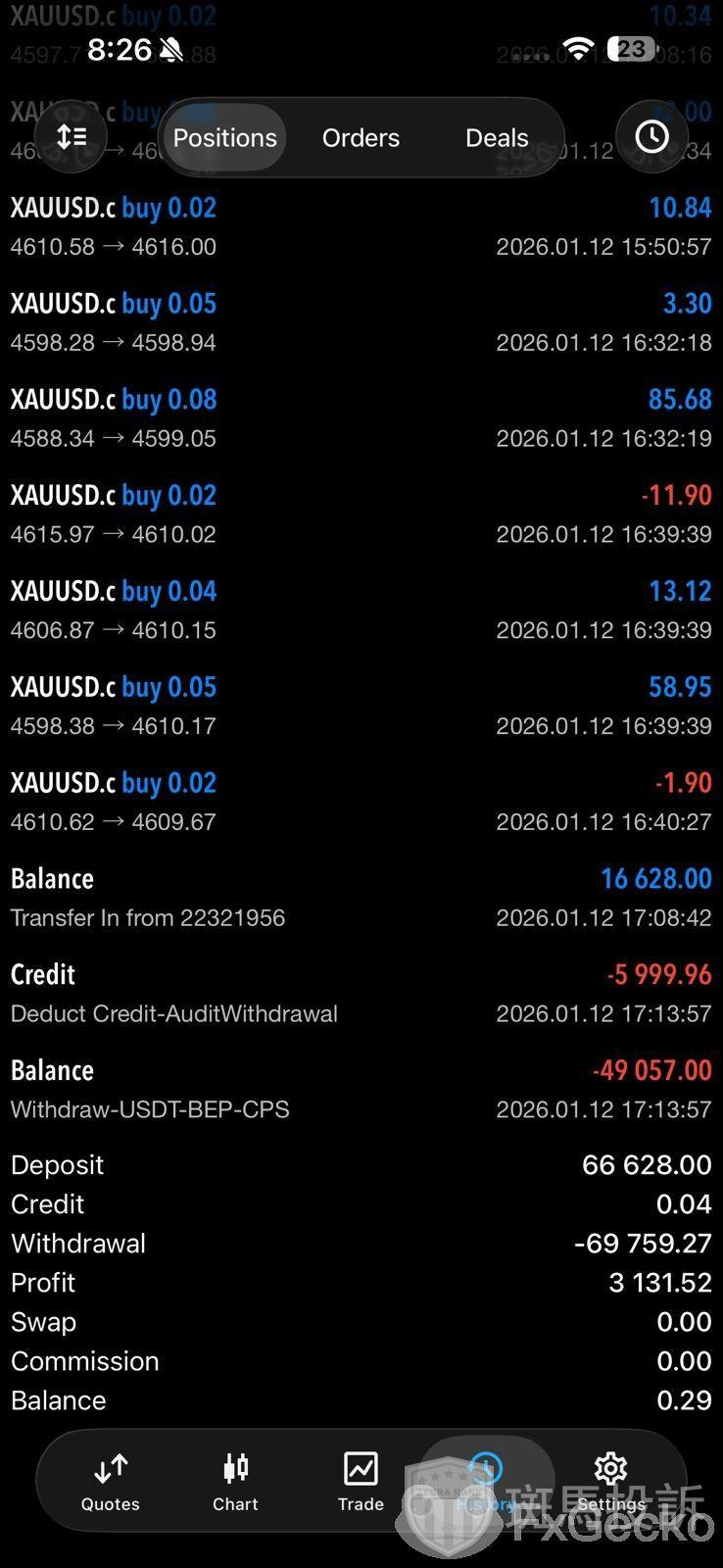
Task: Go to the Quotes tab
Action: 110,1482
